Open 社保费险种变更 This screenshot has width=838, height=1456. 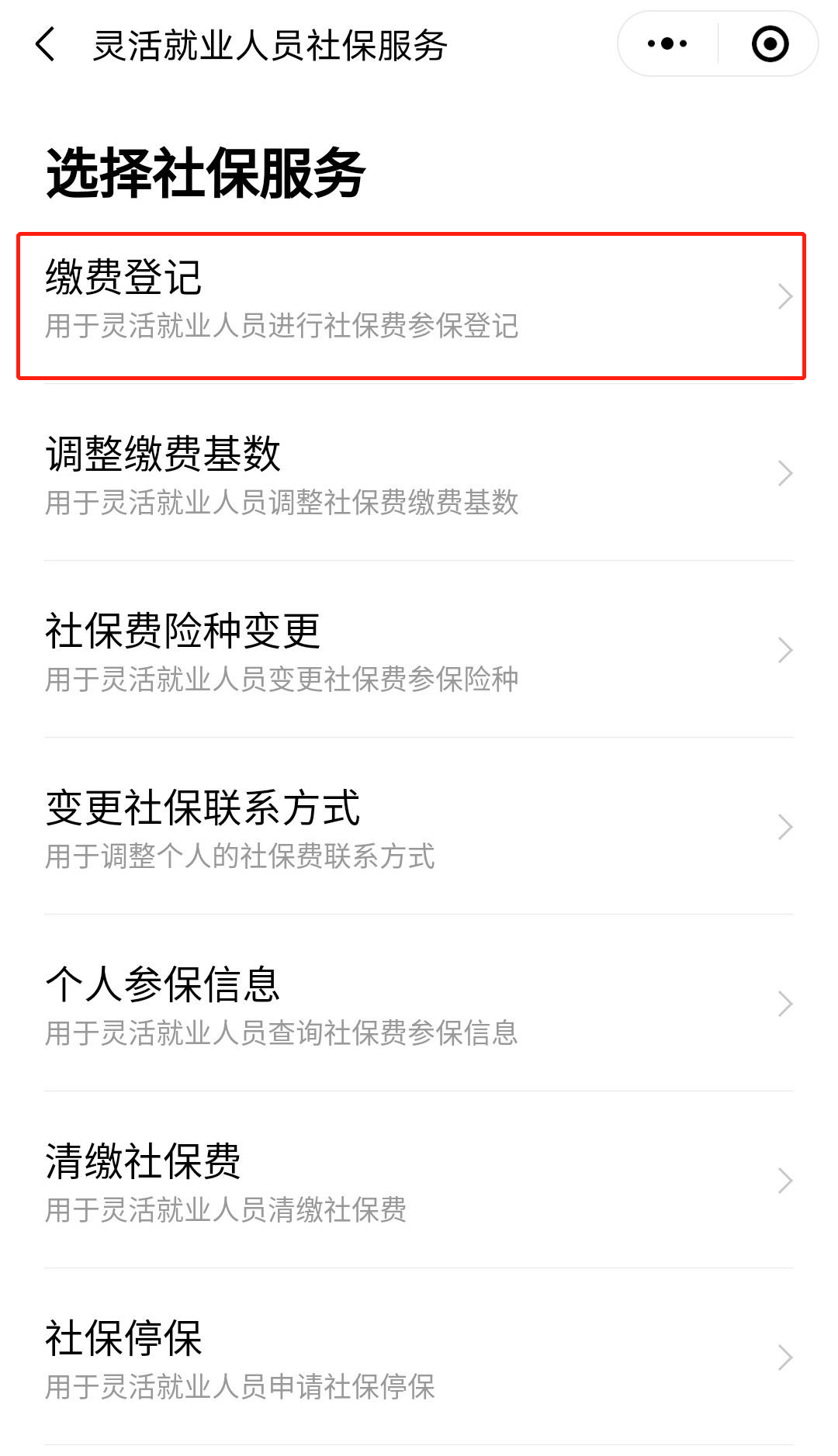419,650
